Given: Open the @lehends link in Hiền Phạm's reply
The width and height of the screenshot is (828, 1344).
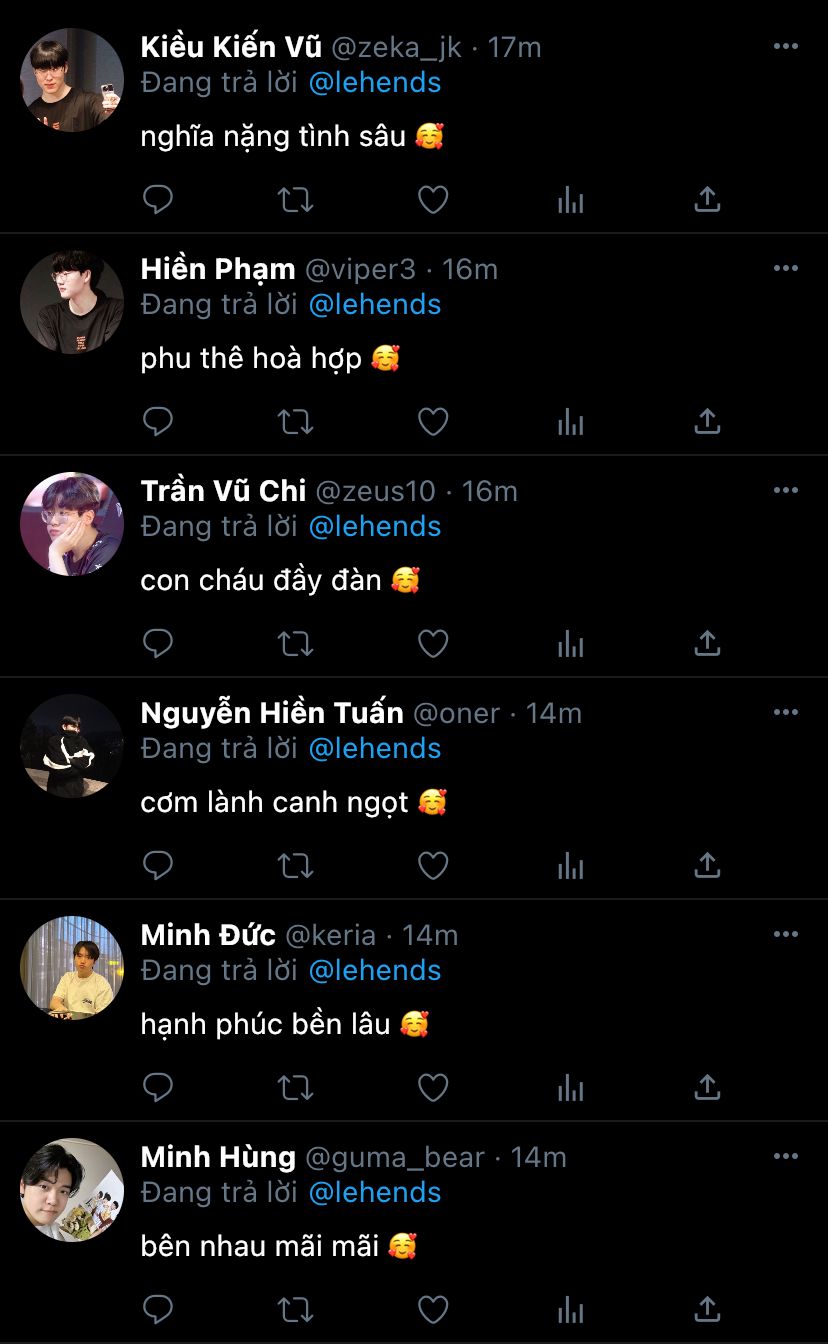Looking at the screenshot, I should click(x=375, y=304).
